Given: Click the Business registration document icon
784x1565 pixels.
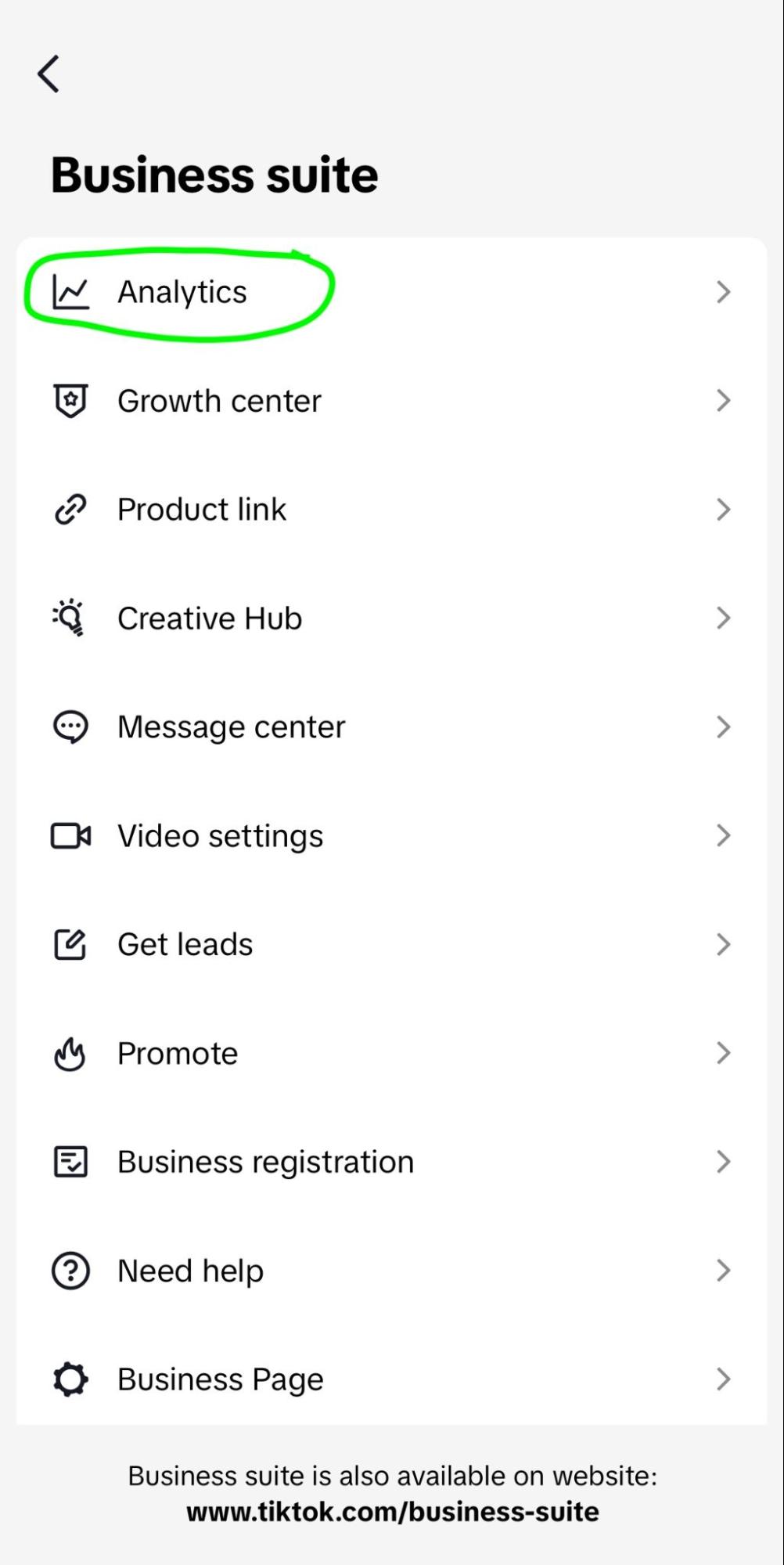Looking at the screenshot, I should (70, 1161).
